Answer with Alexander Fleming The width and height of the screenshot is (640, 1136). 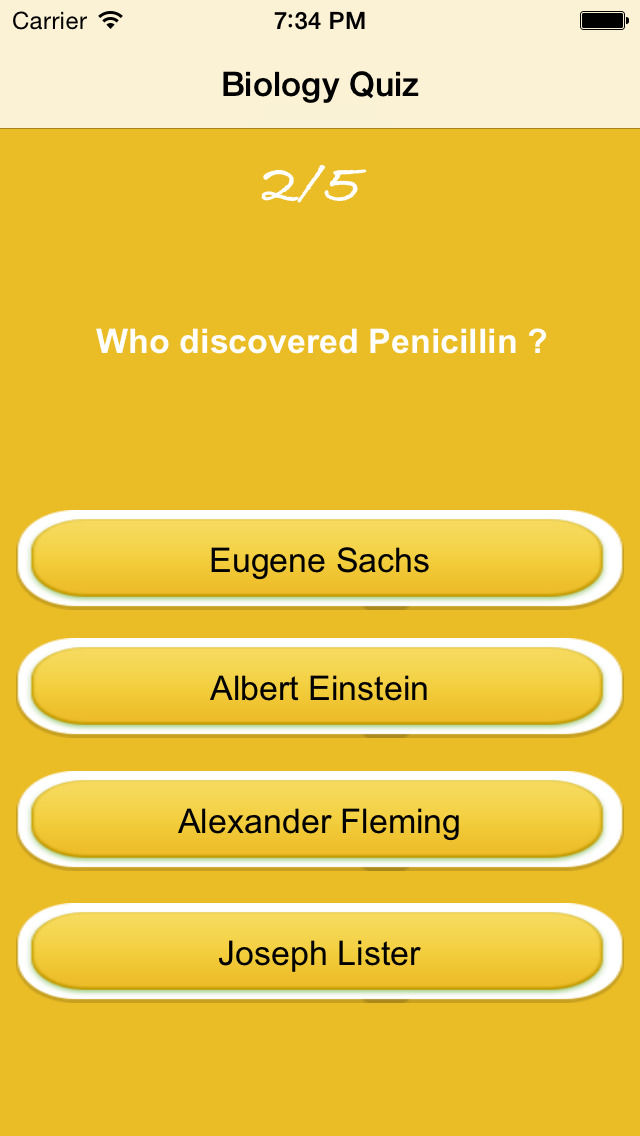pos(320,821)
